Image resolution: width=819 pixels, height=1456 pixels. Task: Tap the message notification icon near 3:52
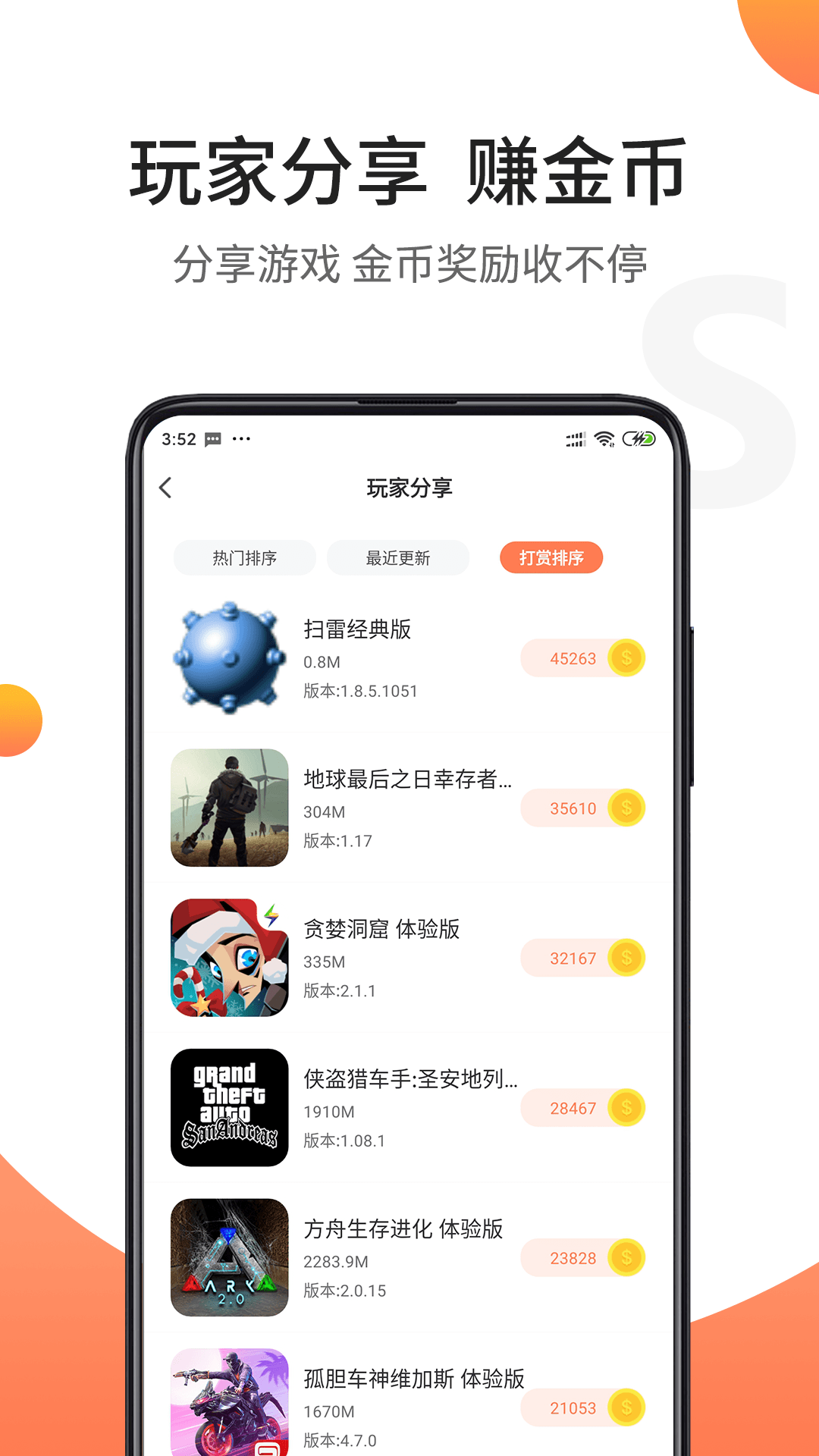pyautogui.click(x=212, y=438)
